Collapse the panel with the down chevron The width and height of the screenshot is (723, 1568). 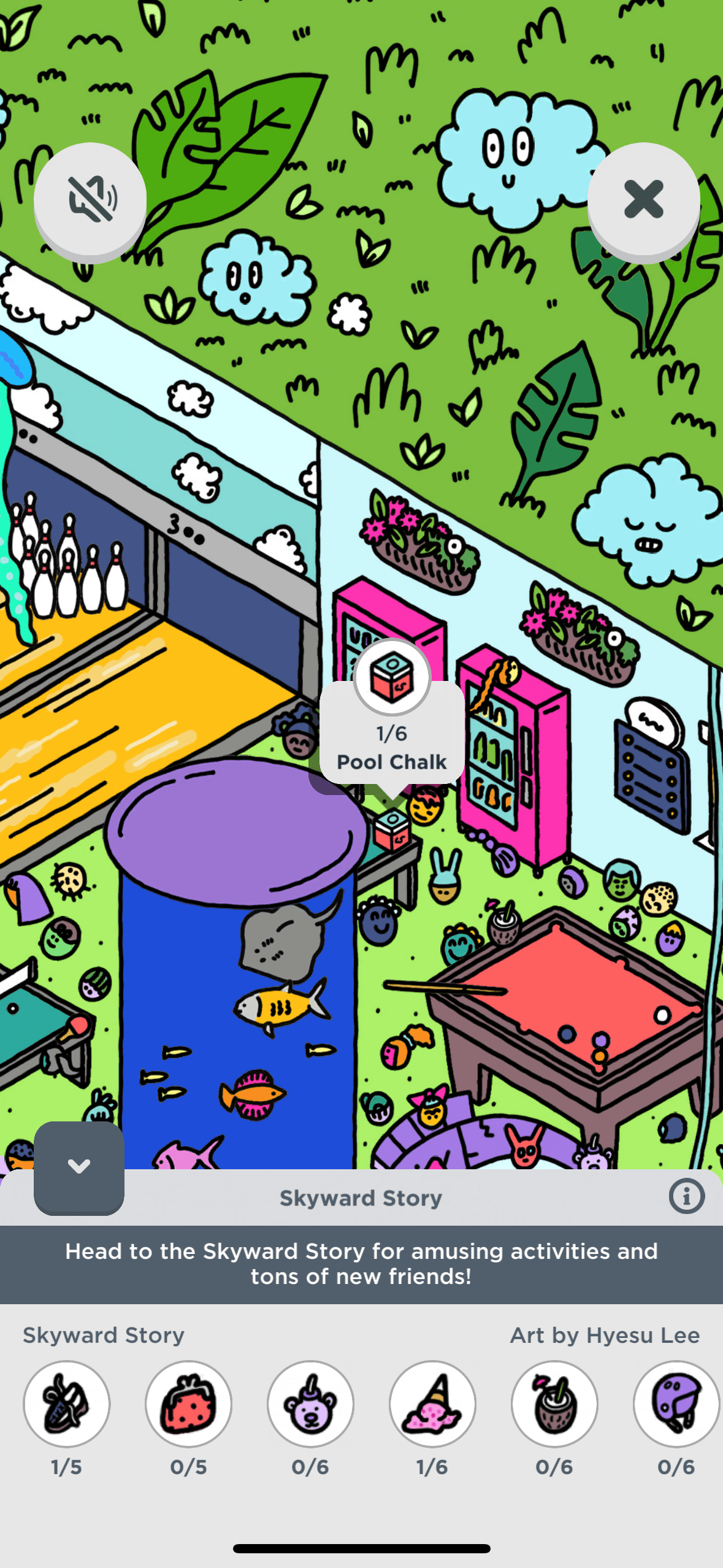[79, 1166]
